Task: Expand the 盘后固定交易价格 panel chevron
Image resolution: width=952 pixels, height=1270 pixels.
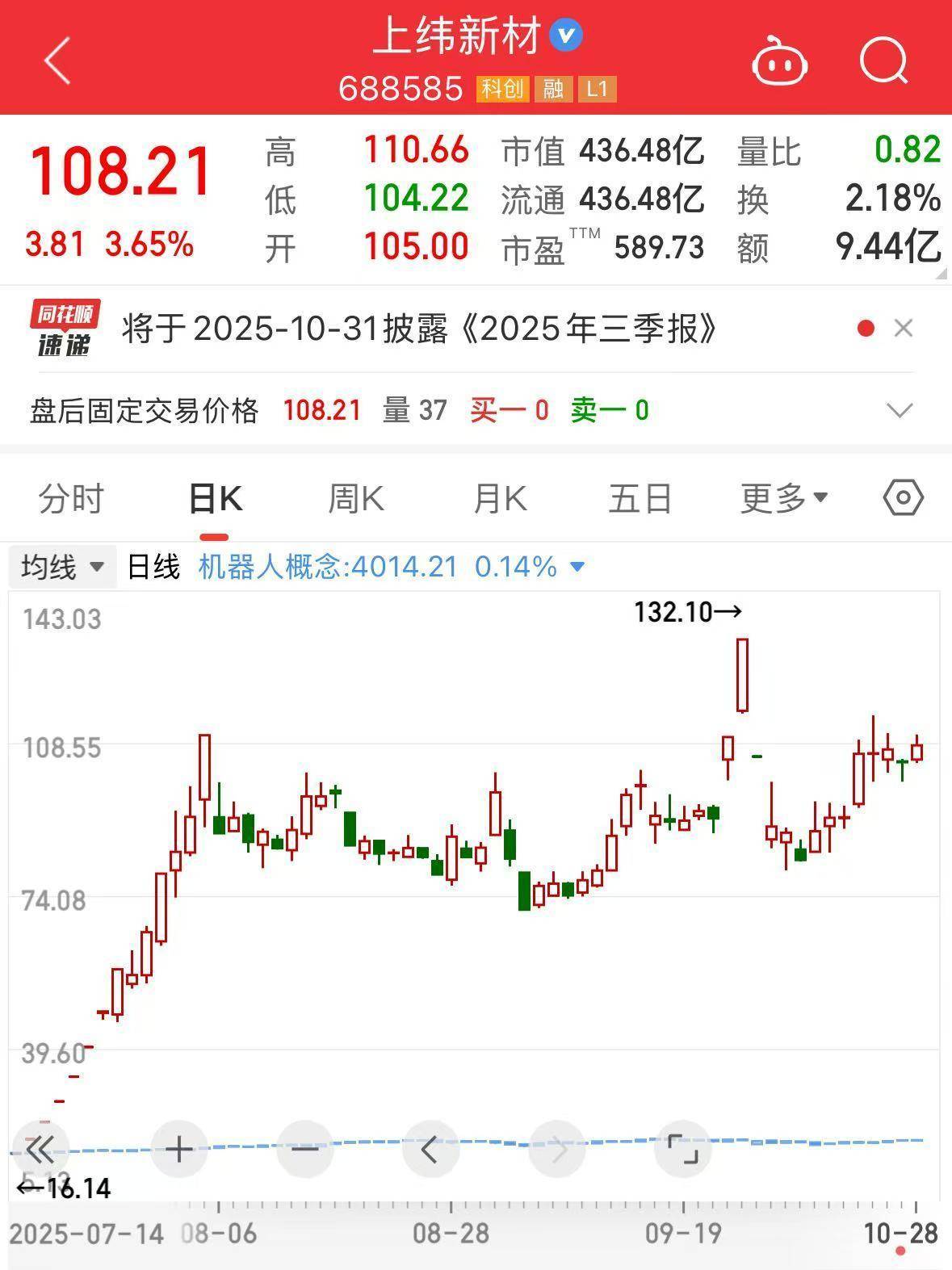Action: pyautogui.click(x=899, y=410)
